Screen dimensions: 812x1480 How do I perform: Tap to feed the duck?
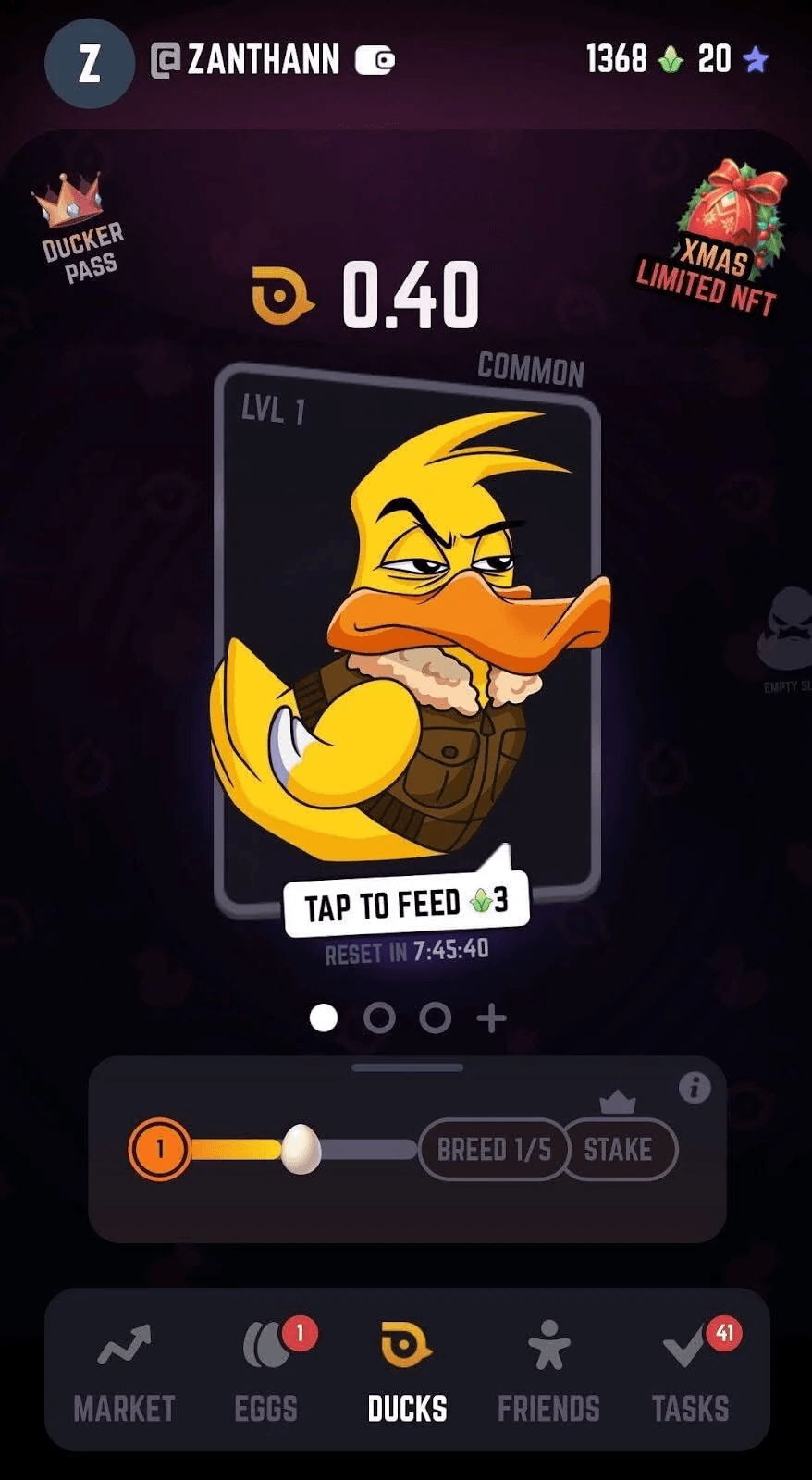point(405,903)
